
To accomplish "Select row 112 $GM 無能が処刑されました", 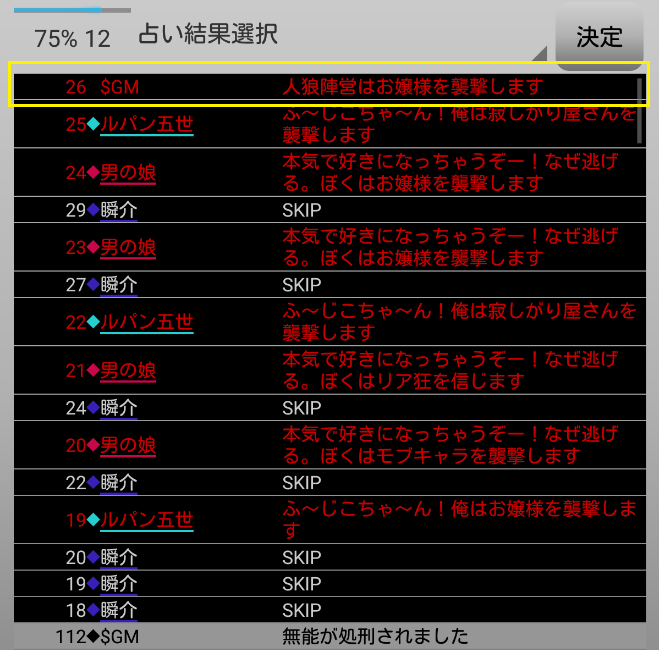I will pyautogui.click(x=328, y=636).
